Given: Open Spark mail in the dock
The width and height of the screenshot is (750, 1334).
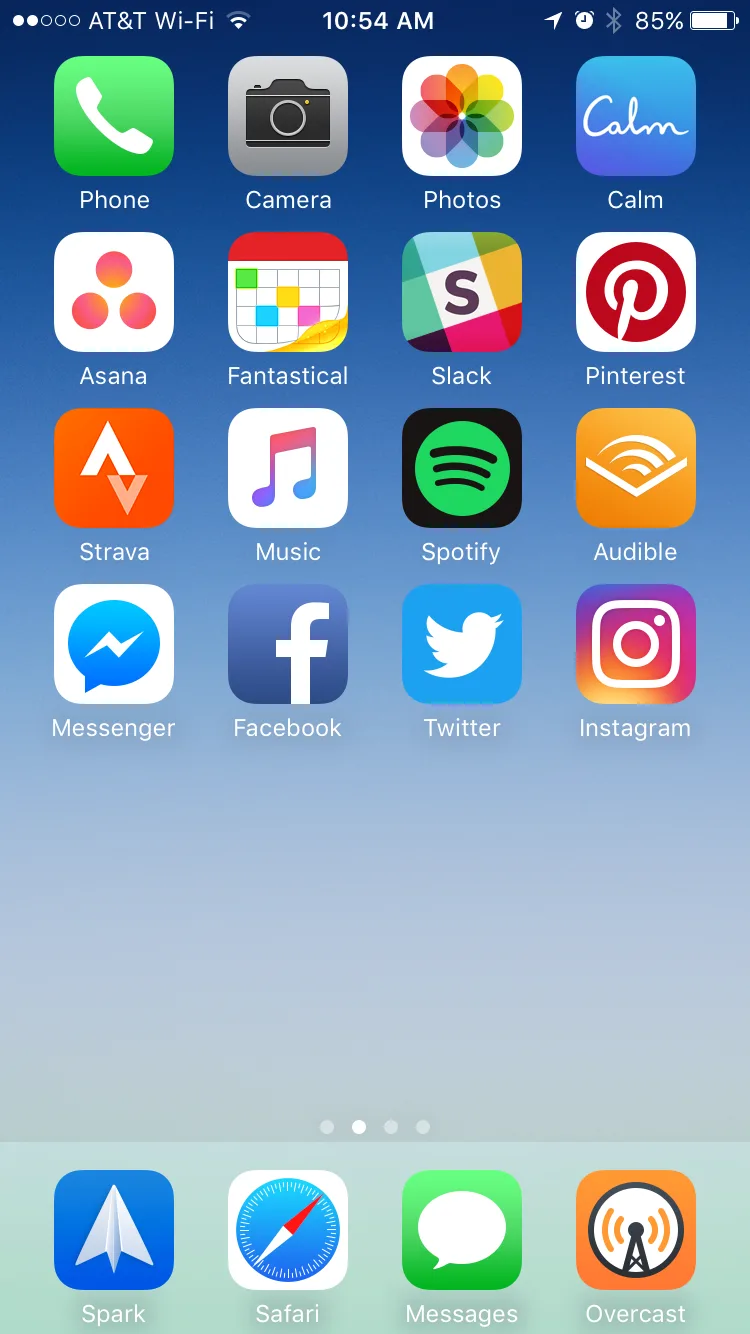Looking at the screenshot, I should (x=114, y=1230).
